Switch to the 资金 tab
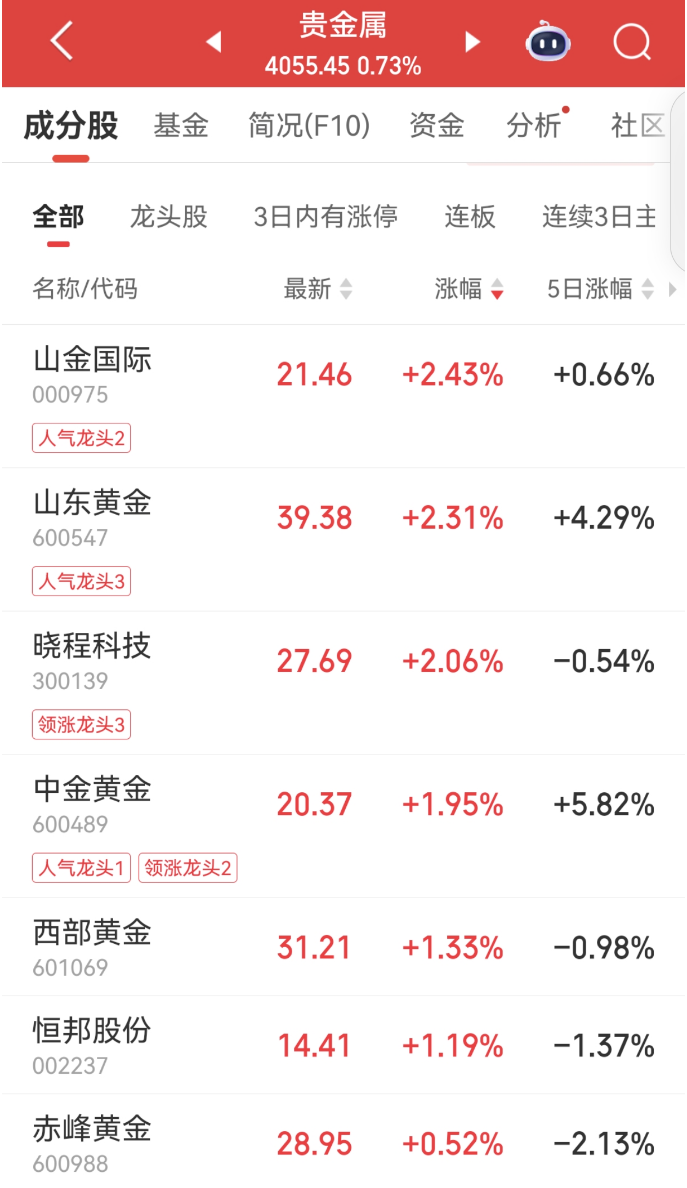 pyautogui.click(x=437, y=126)
